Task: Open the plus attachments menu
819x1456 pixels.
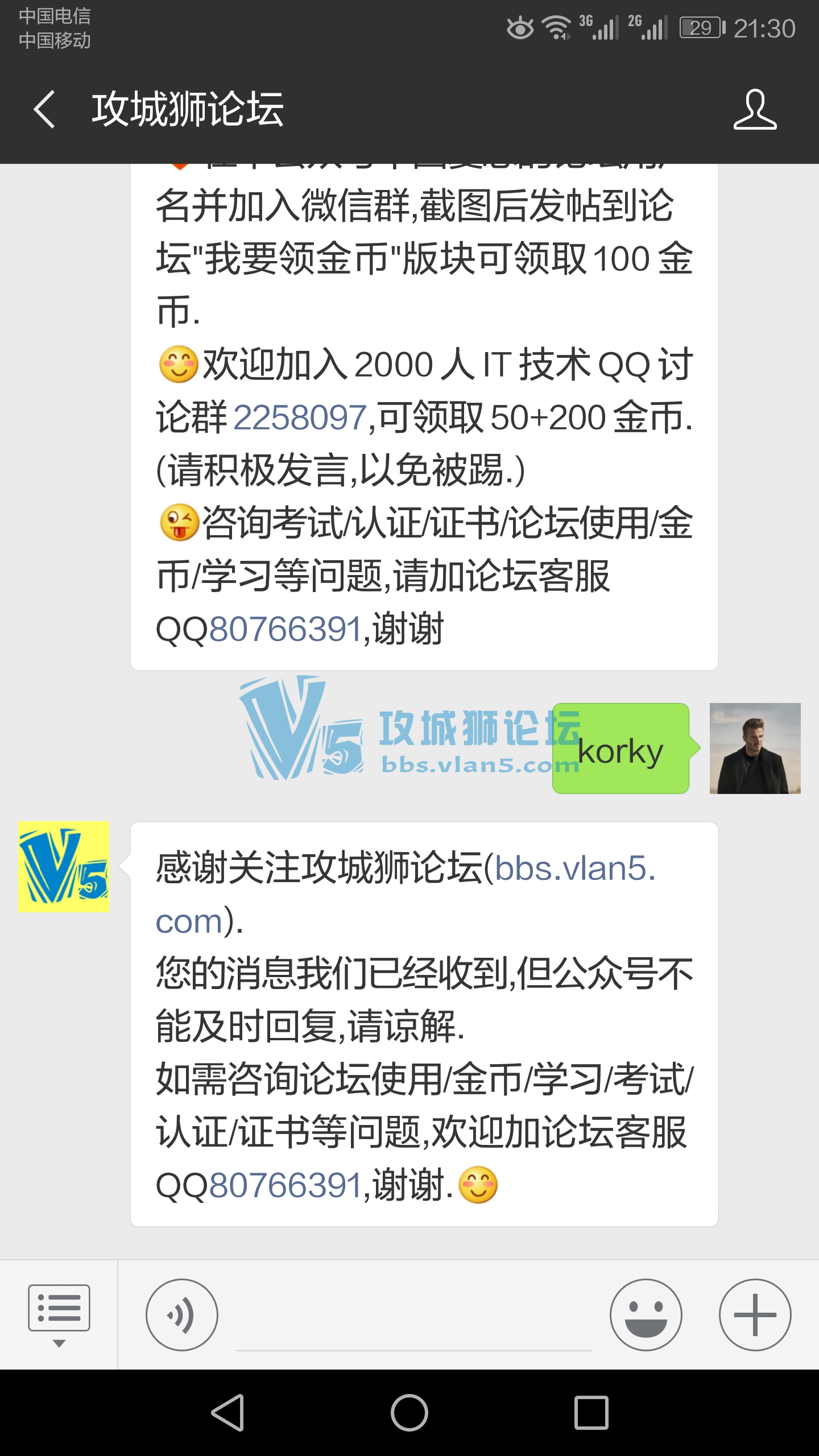Action: [755, 1314]
